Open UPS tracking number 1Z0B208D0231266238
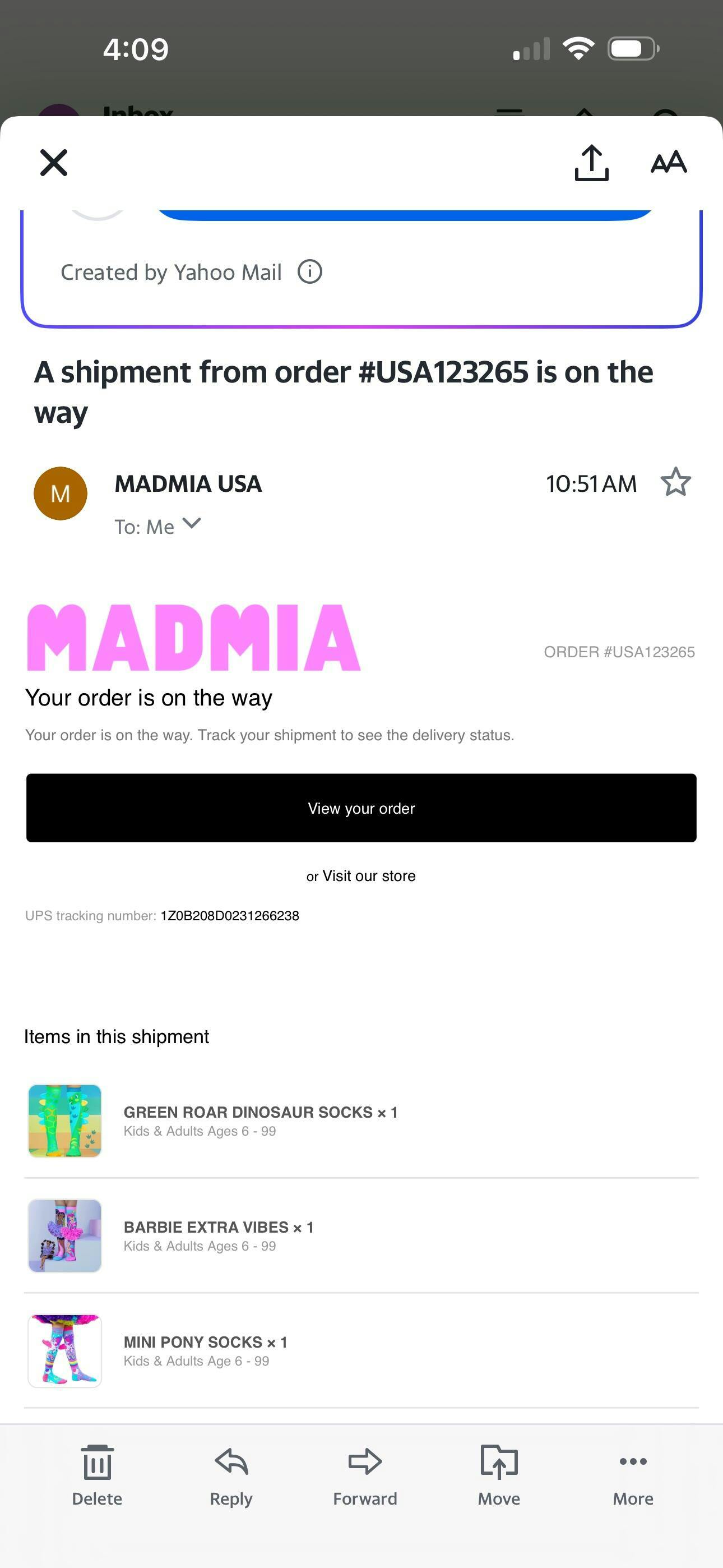The height and width of the screenshot is (1568, 723). 229,915
